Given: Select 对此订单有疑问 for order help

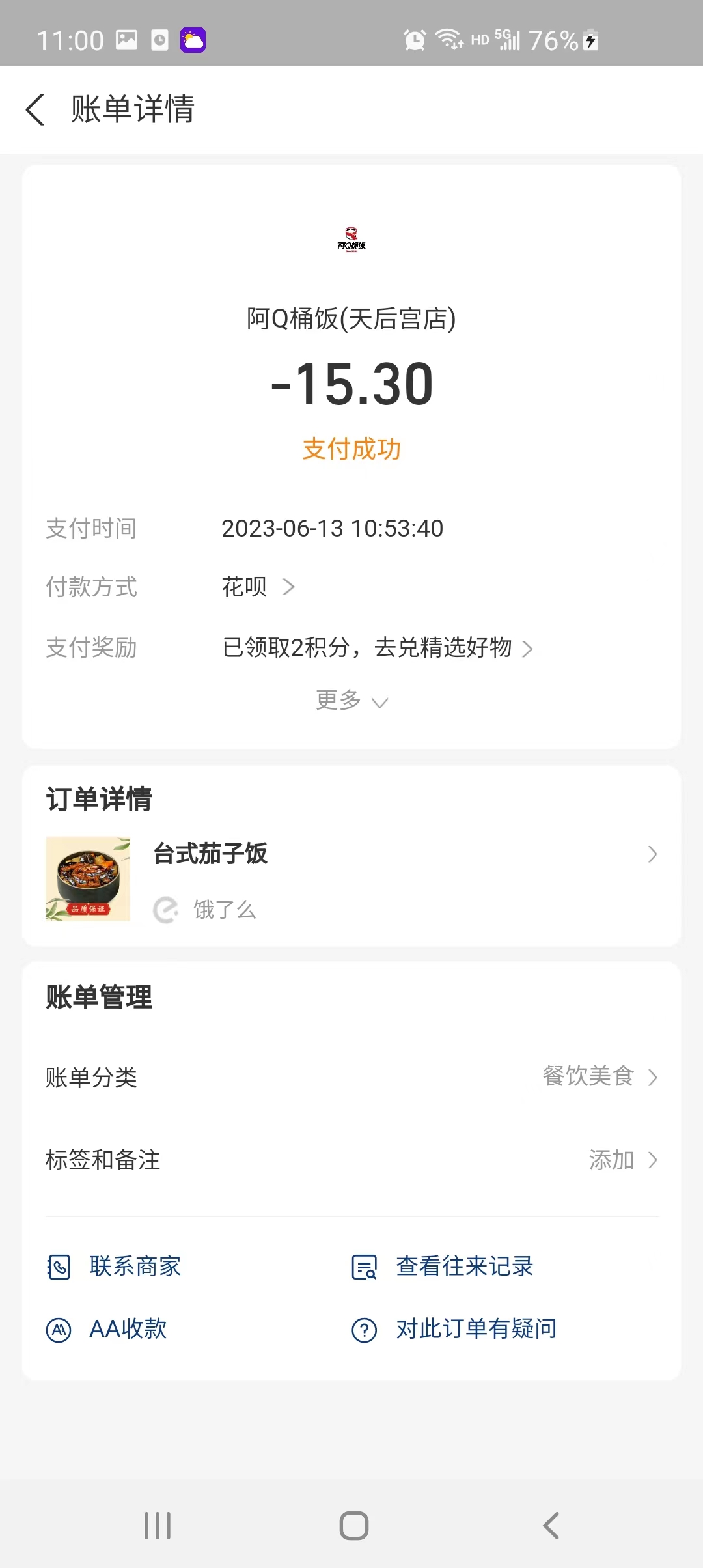Looking at the screenshot, I should [x=454, y=1329].
